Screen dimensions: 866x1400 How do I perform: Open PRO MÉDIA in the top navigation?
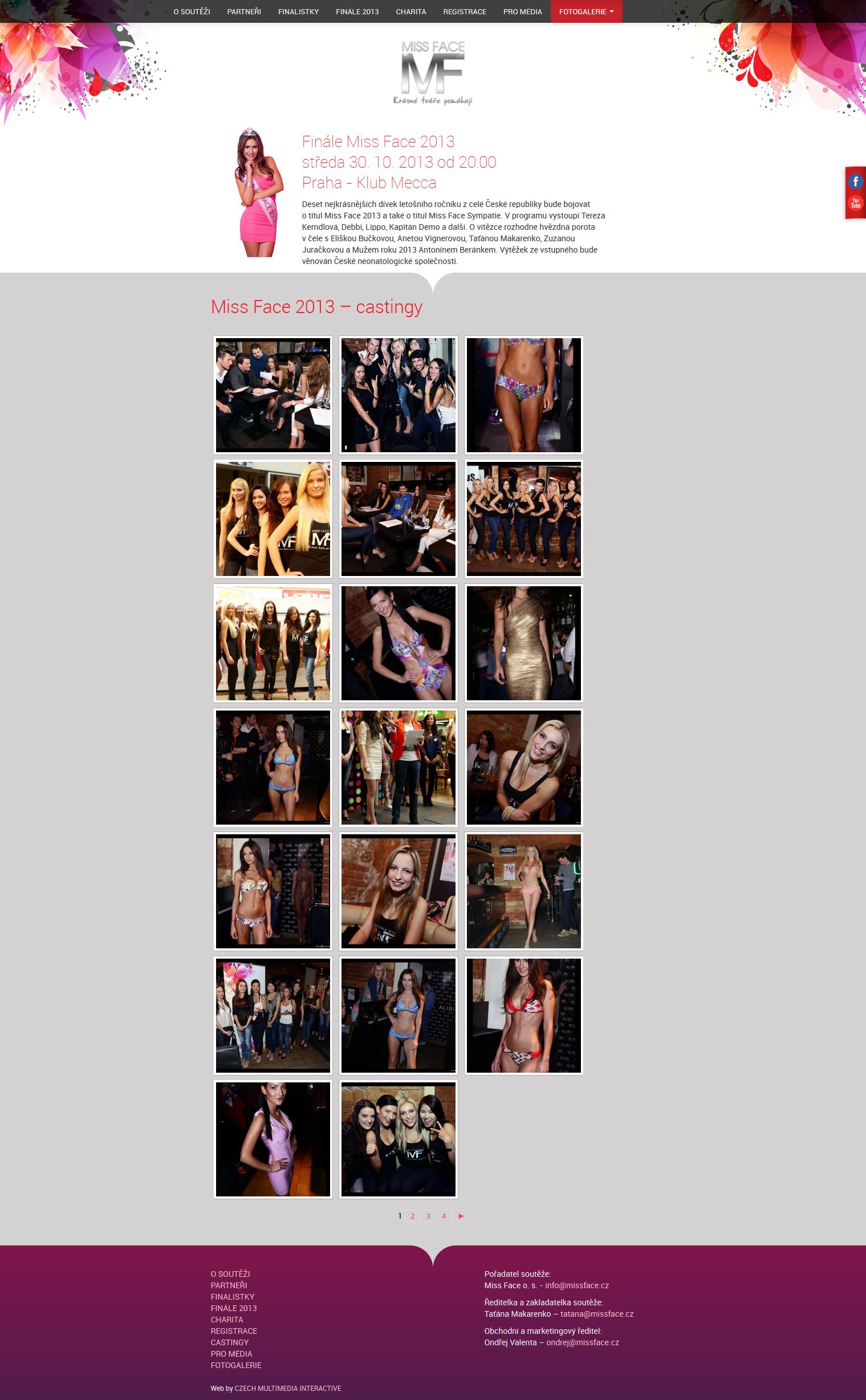click(522, 11)
